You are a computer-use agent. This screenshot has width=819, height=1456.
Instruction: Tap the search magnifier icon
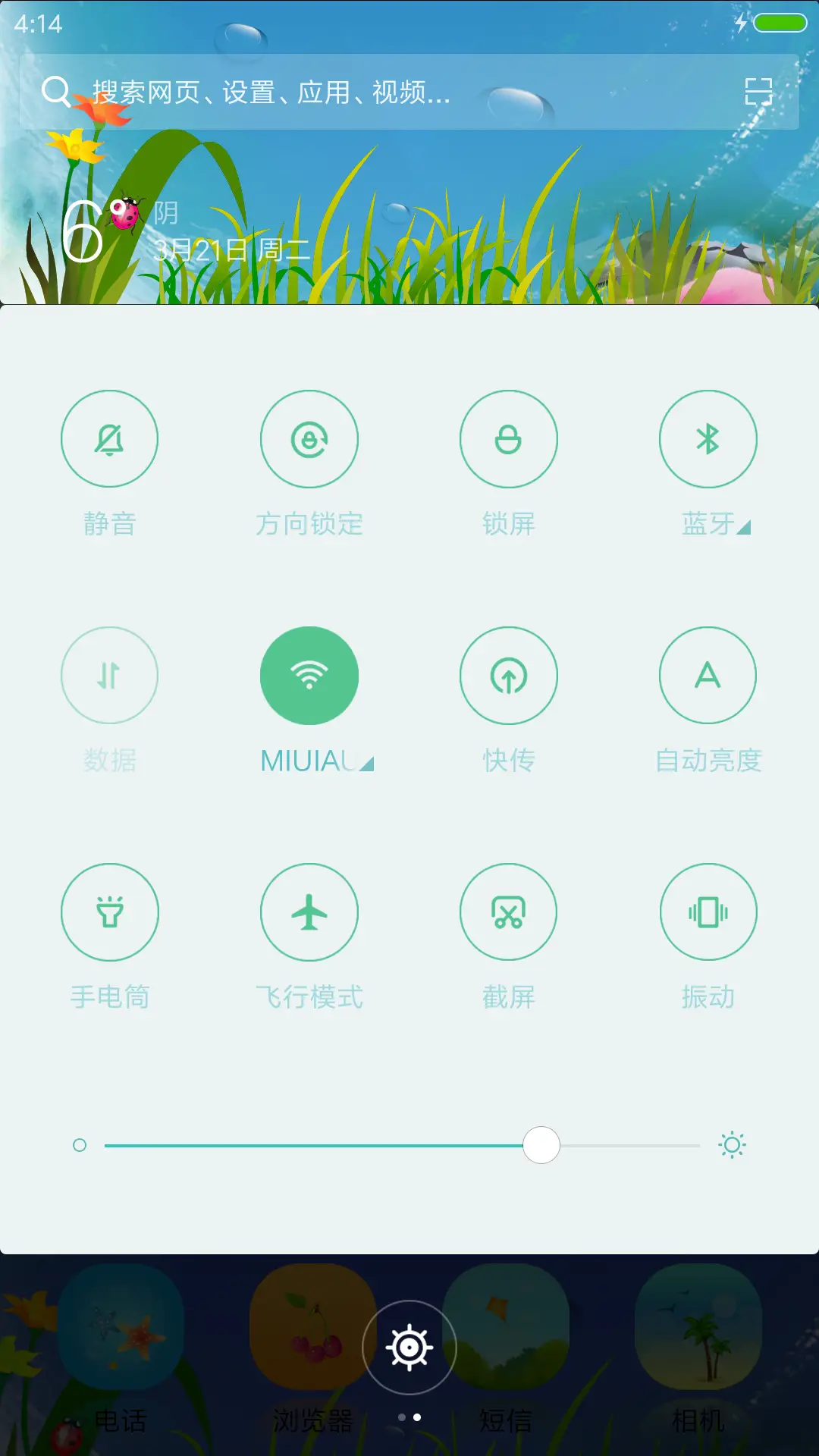click(x=55, y=91)
